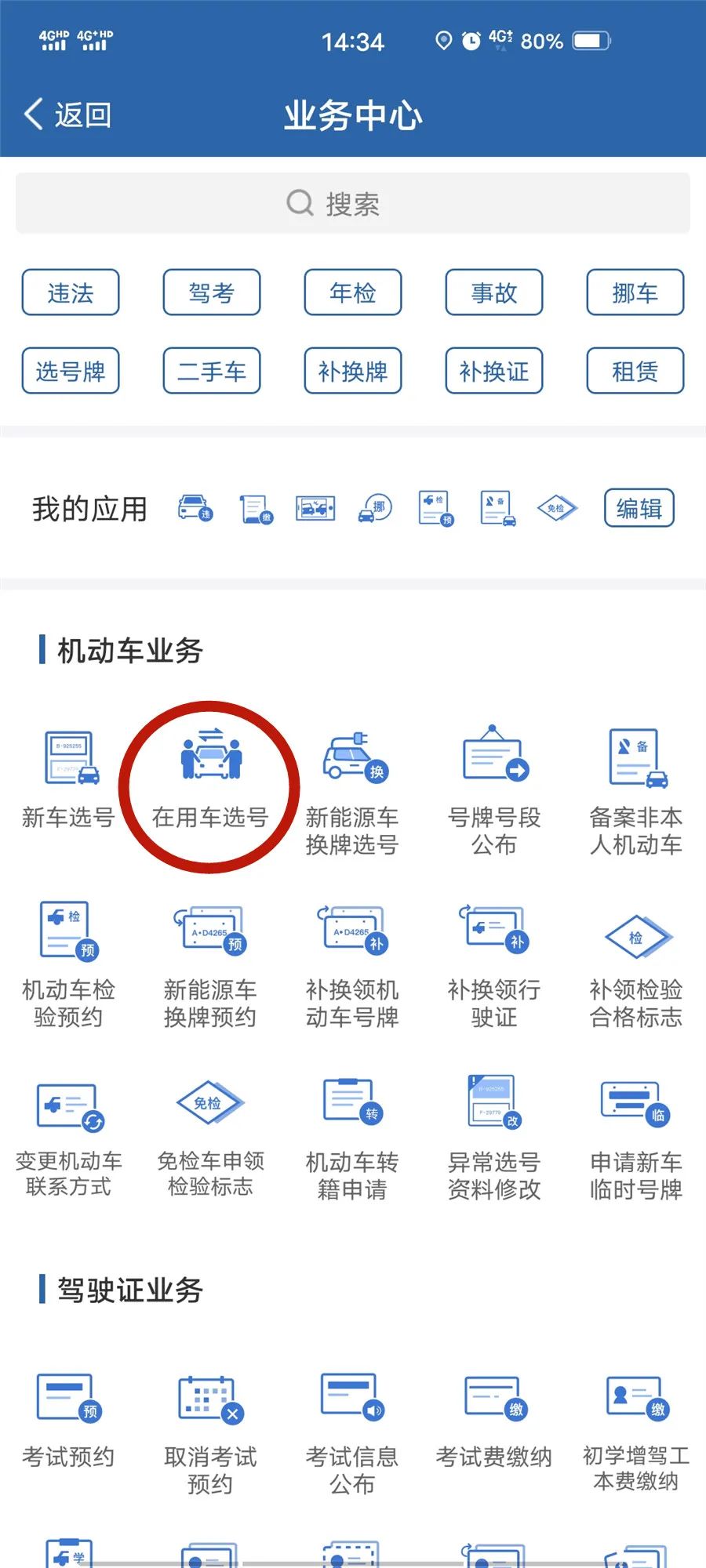Image resolution: width=706 pixels, height=1568 pixels.
Task: Select the 选号牌 chip
Action: tap(71, 371)
